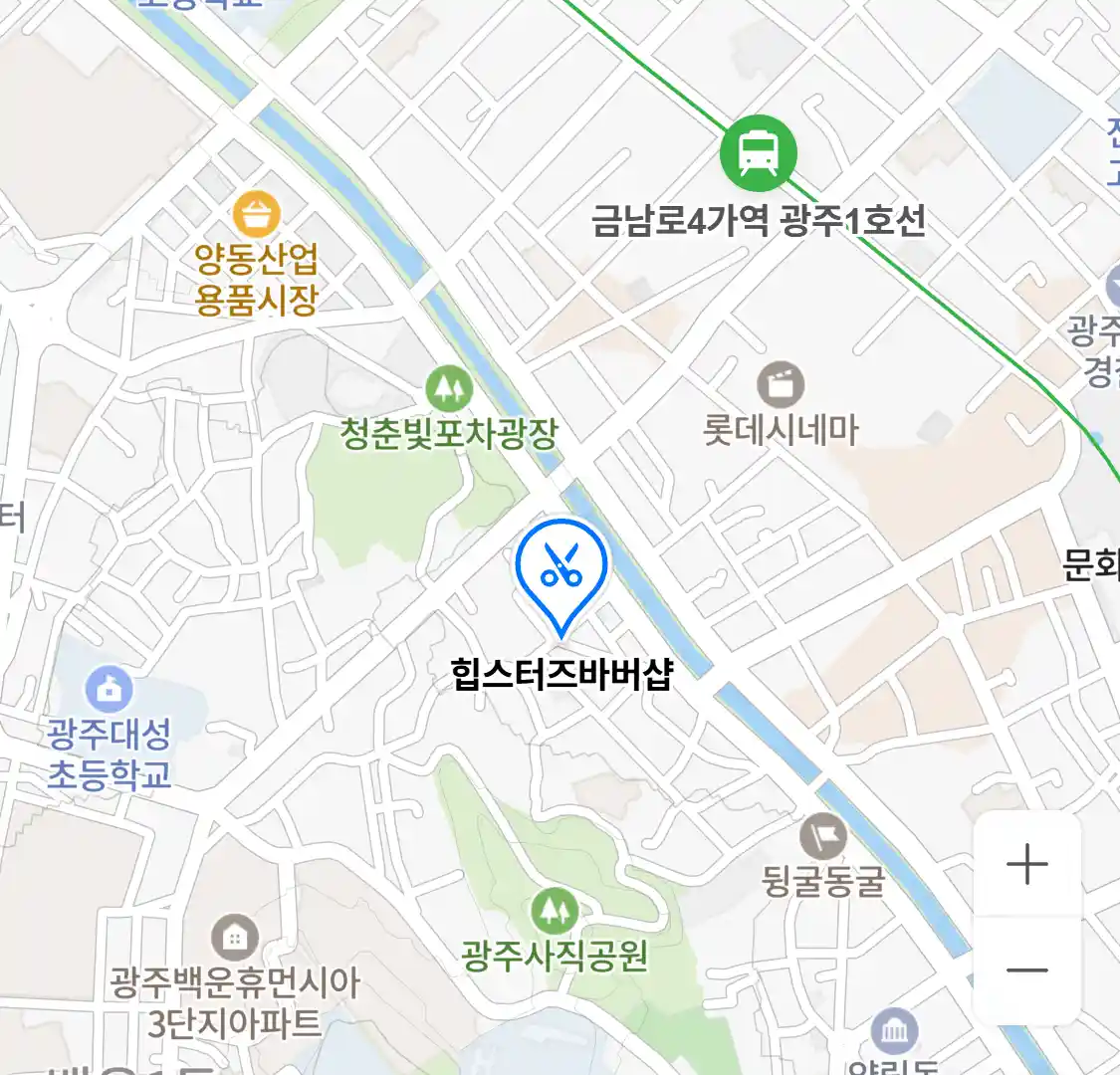Zoom out with the minus button
1120x1075 pixels.
click(1026, 969)
